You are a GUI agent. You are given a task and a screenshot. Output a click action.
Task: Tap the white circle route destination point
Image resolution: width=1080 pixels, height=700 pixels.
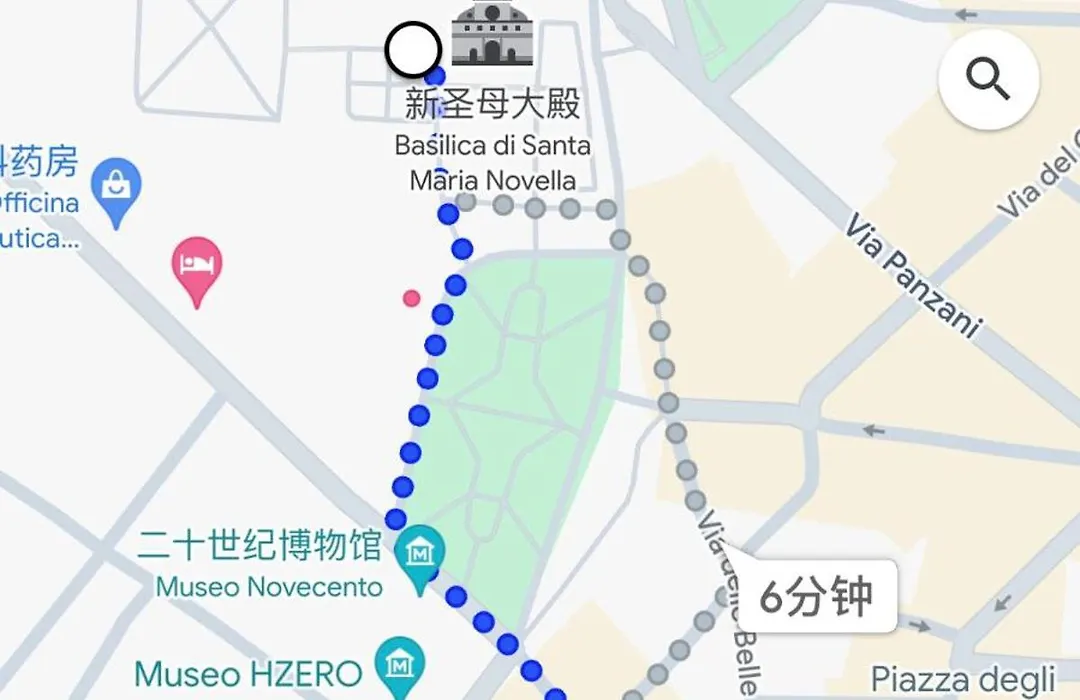coord(413,50)
